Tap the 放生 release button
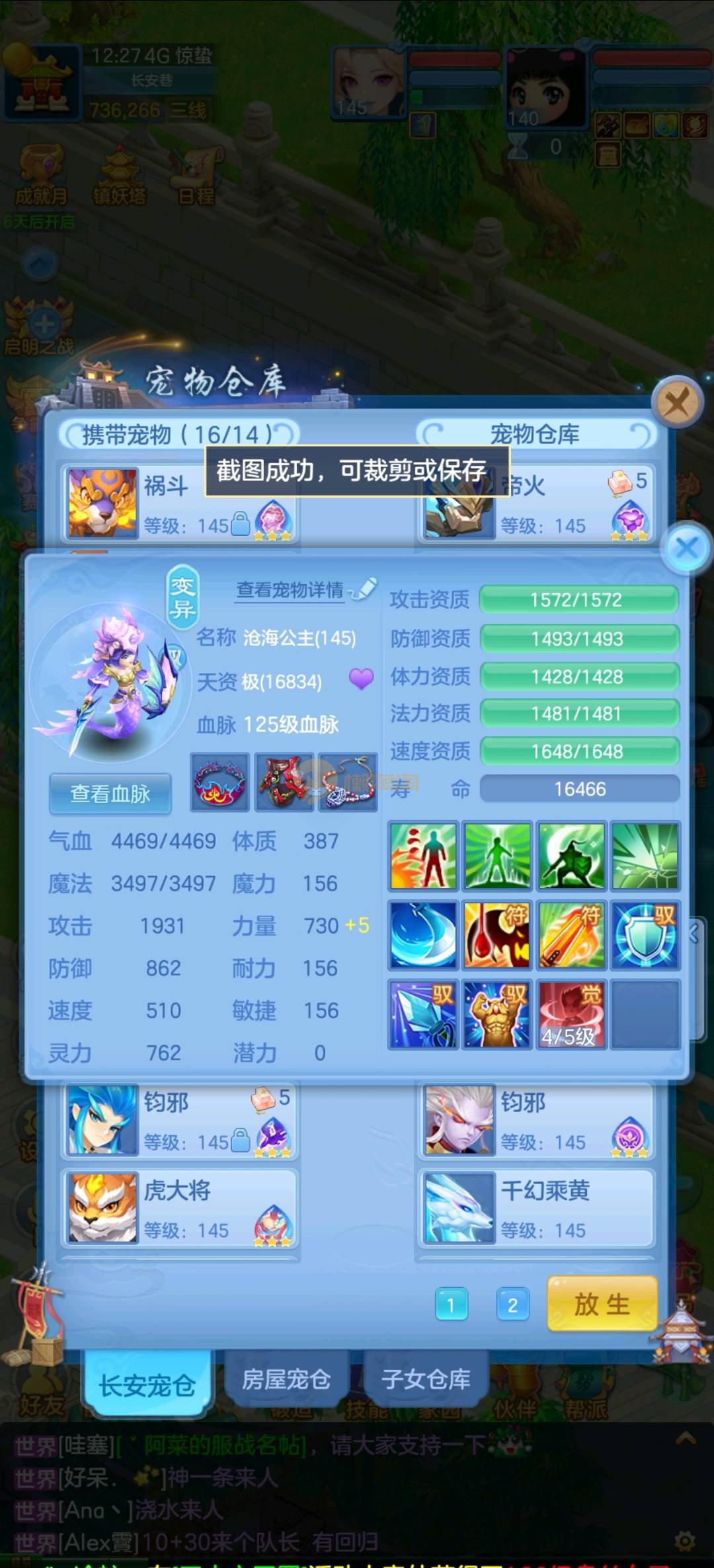This screenshot has width=714, height=1568. coord(602,1304)
